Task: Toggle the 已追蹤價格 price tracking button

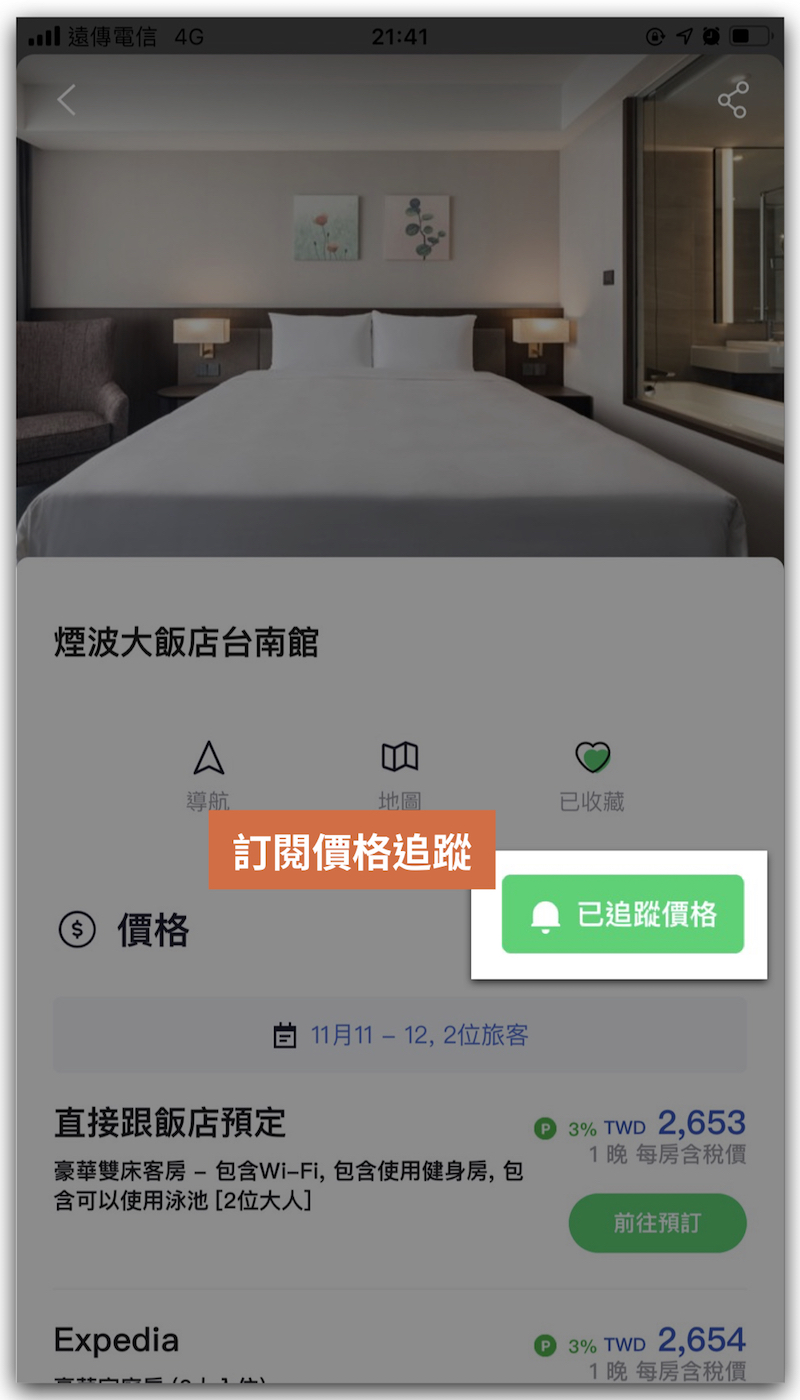Action: tap(622, 914)
